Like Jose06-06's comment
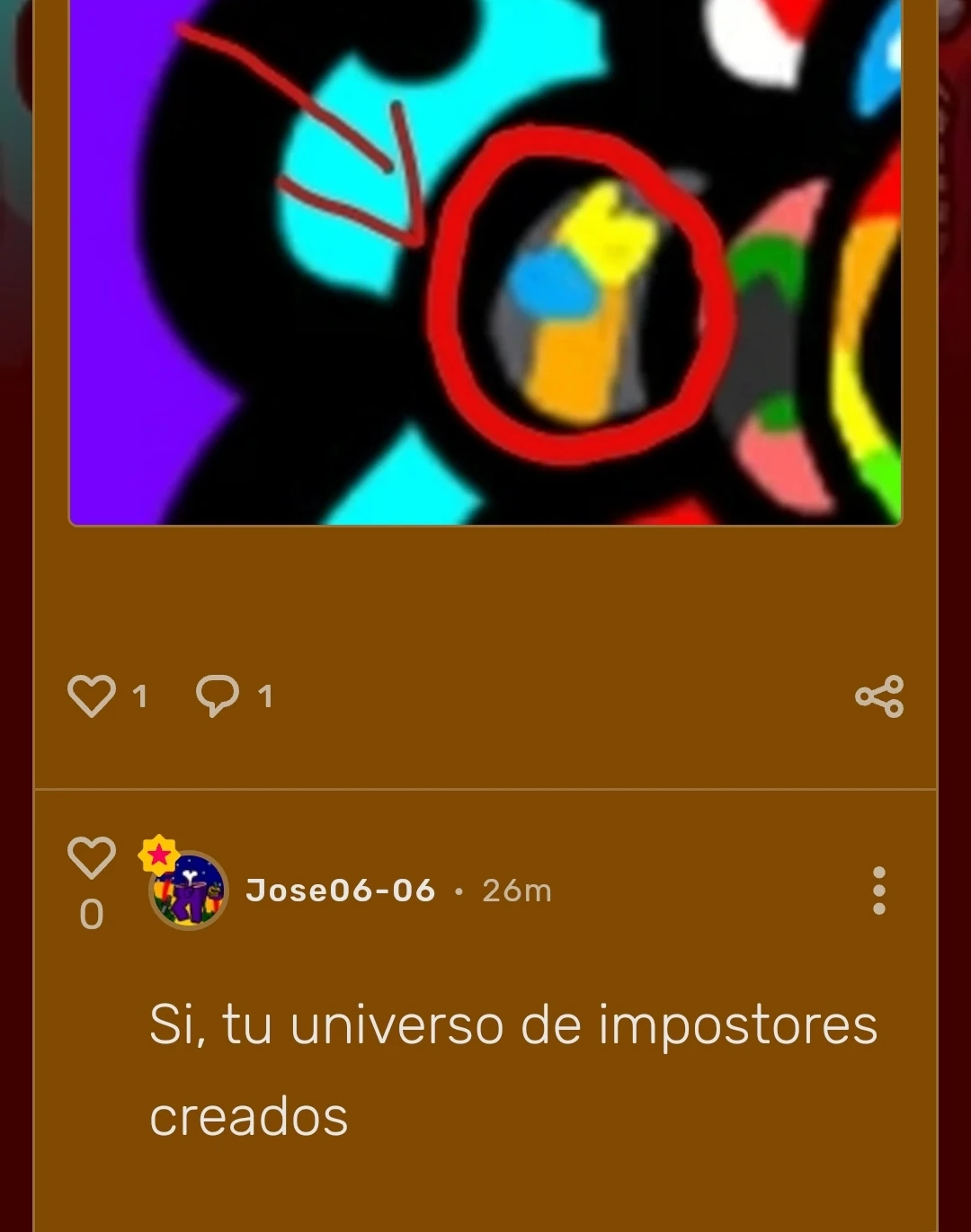971x1232 pixels. (x=92, y=858)
